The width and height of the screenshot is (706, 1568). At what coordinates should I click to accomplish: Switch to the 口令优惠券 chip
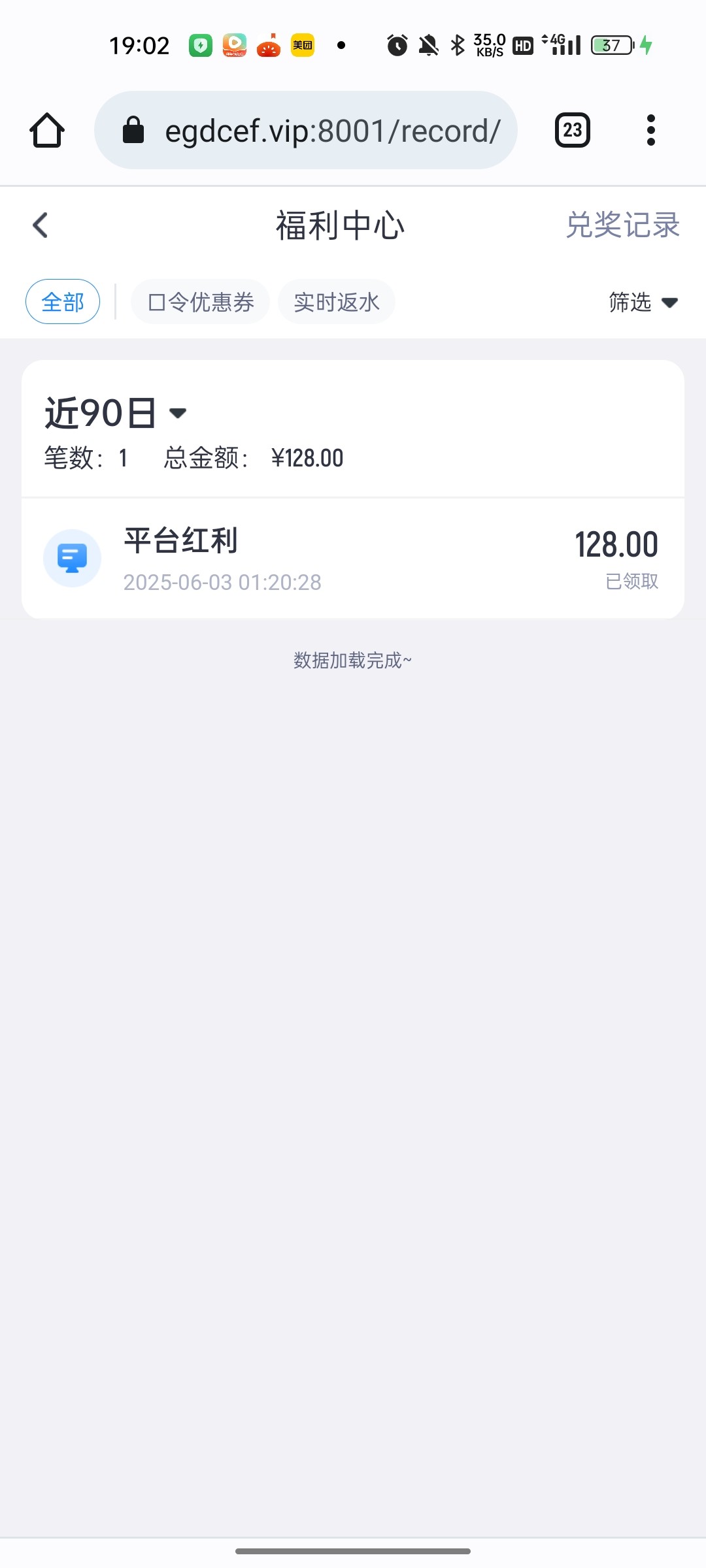click(x=201, y=302)
